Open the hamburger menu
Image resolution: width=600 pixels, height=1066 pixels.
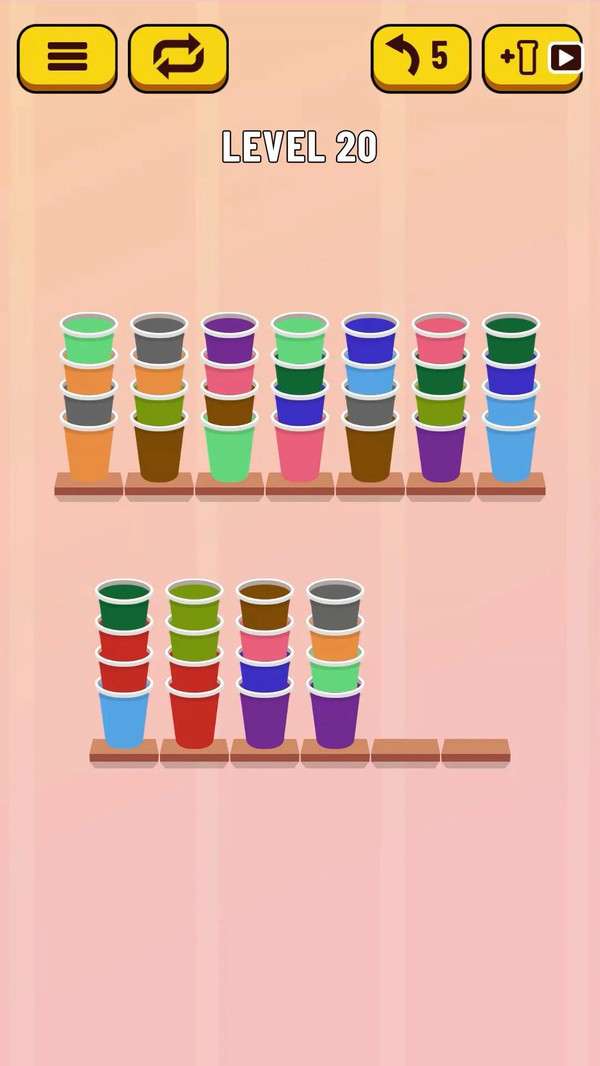(x=67, y=57)
